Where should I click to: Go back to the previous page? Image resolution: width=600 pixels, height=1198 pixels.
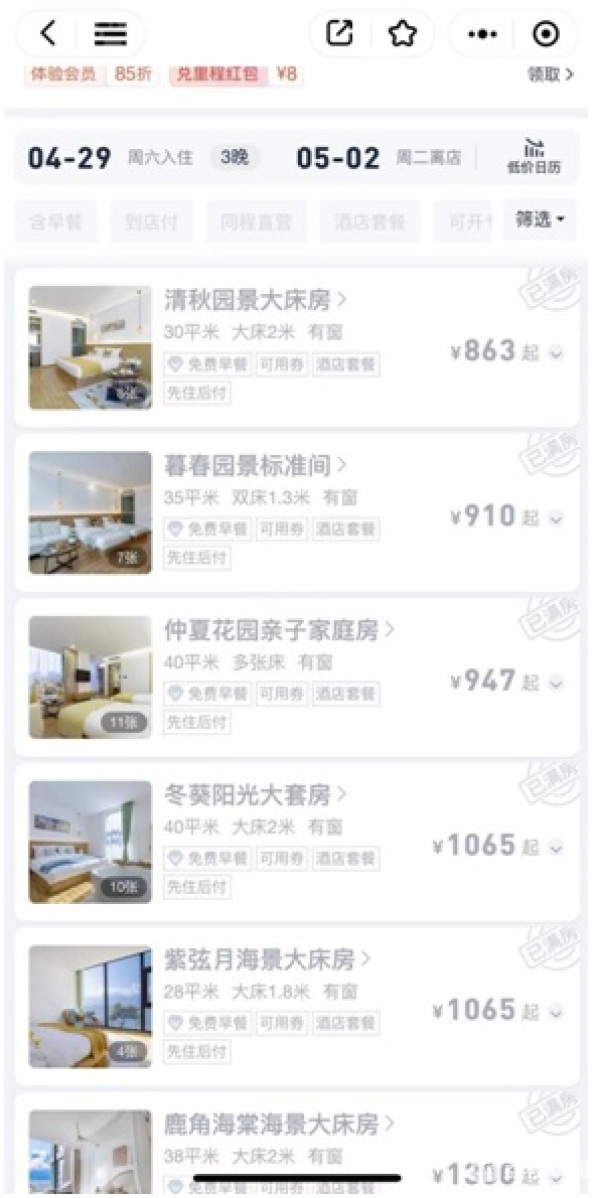point(48,34)
